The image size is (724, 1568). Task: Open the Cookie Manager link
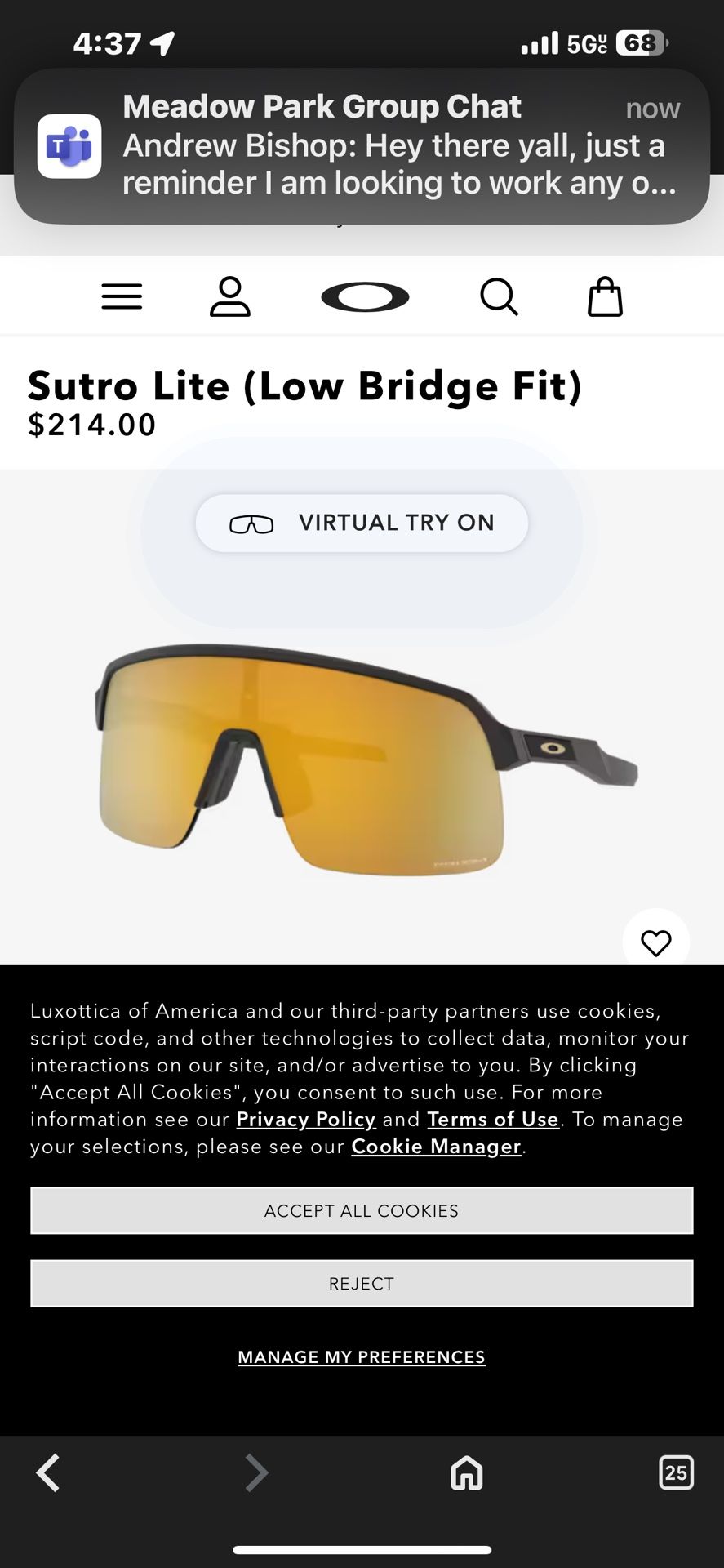435,1146
